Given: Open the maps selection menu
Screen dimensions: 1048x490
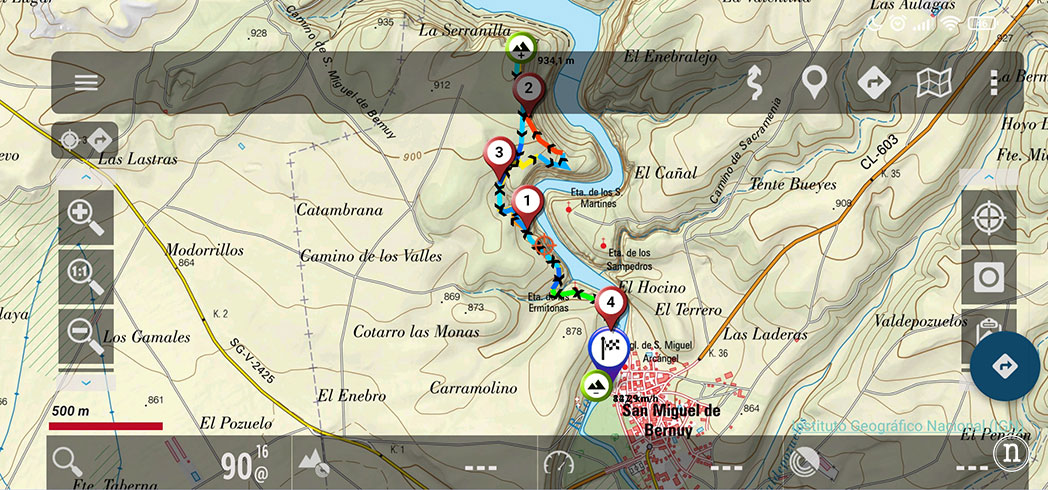Looking at the screenshot, I should 933,83.
